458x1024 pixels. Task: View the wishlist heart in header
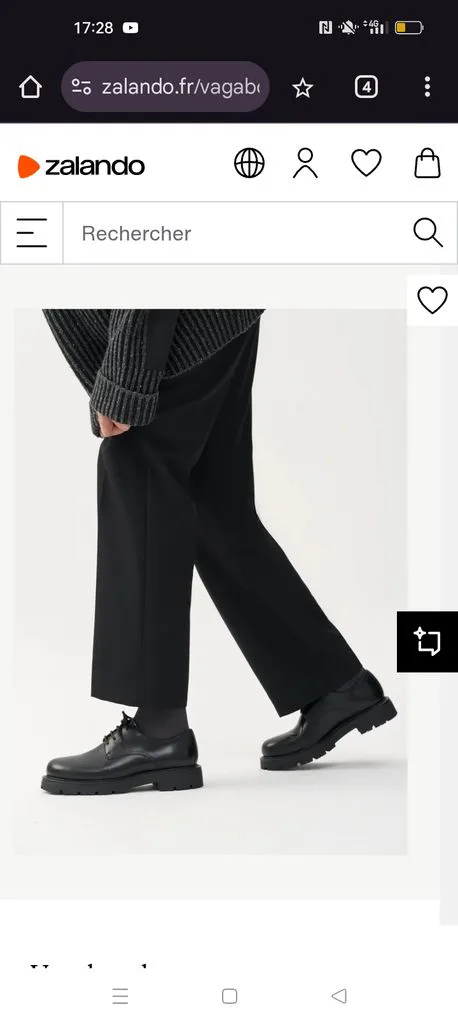(367, 163)
